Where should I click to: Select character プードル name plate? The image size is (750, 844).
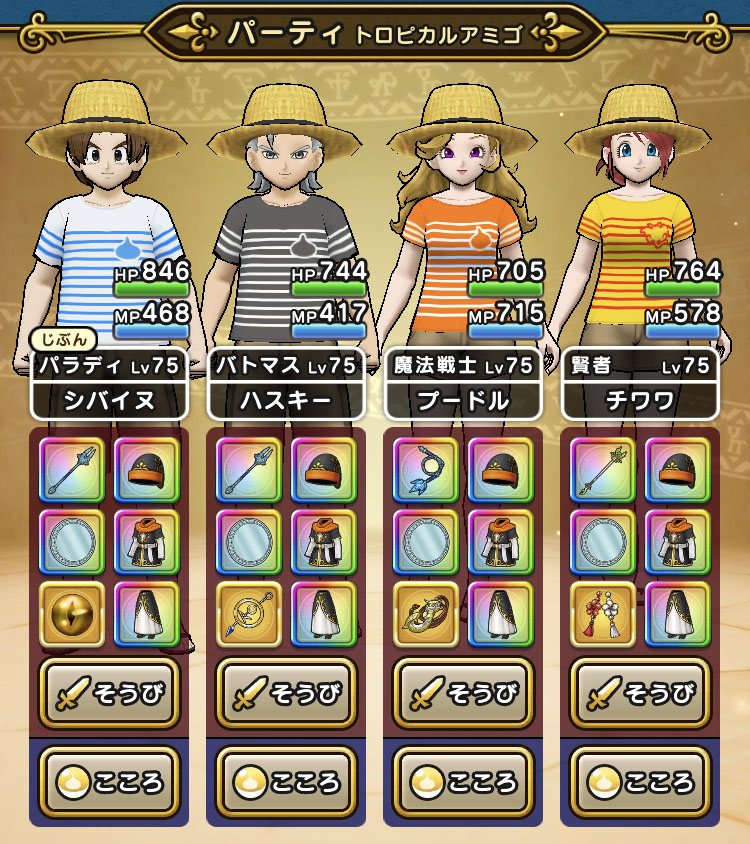pos(462,400)
